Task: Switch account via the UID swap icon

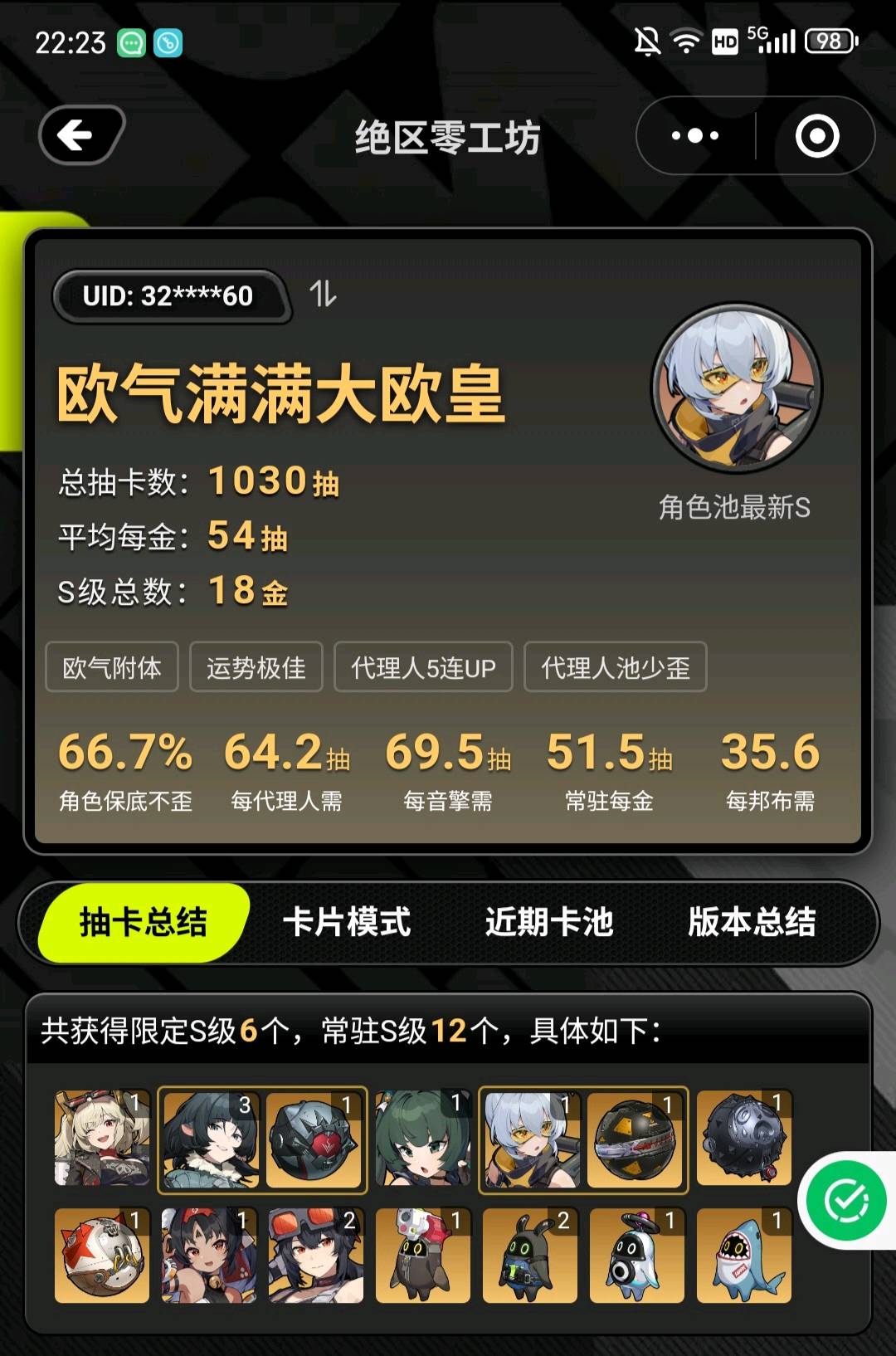Action: point(323,294)
